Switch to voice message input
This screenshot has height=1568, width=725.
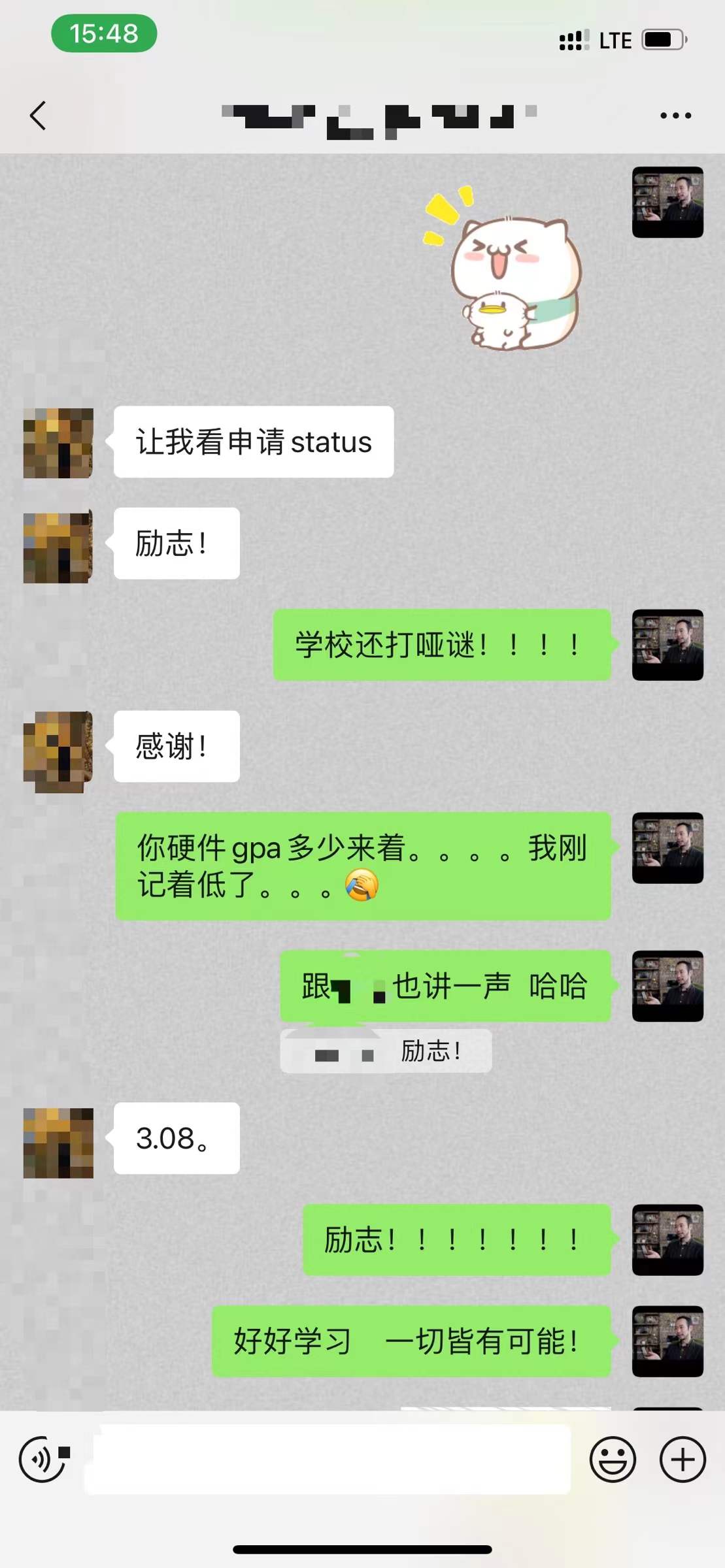click(x=42, y=1459)
